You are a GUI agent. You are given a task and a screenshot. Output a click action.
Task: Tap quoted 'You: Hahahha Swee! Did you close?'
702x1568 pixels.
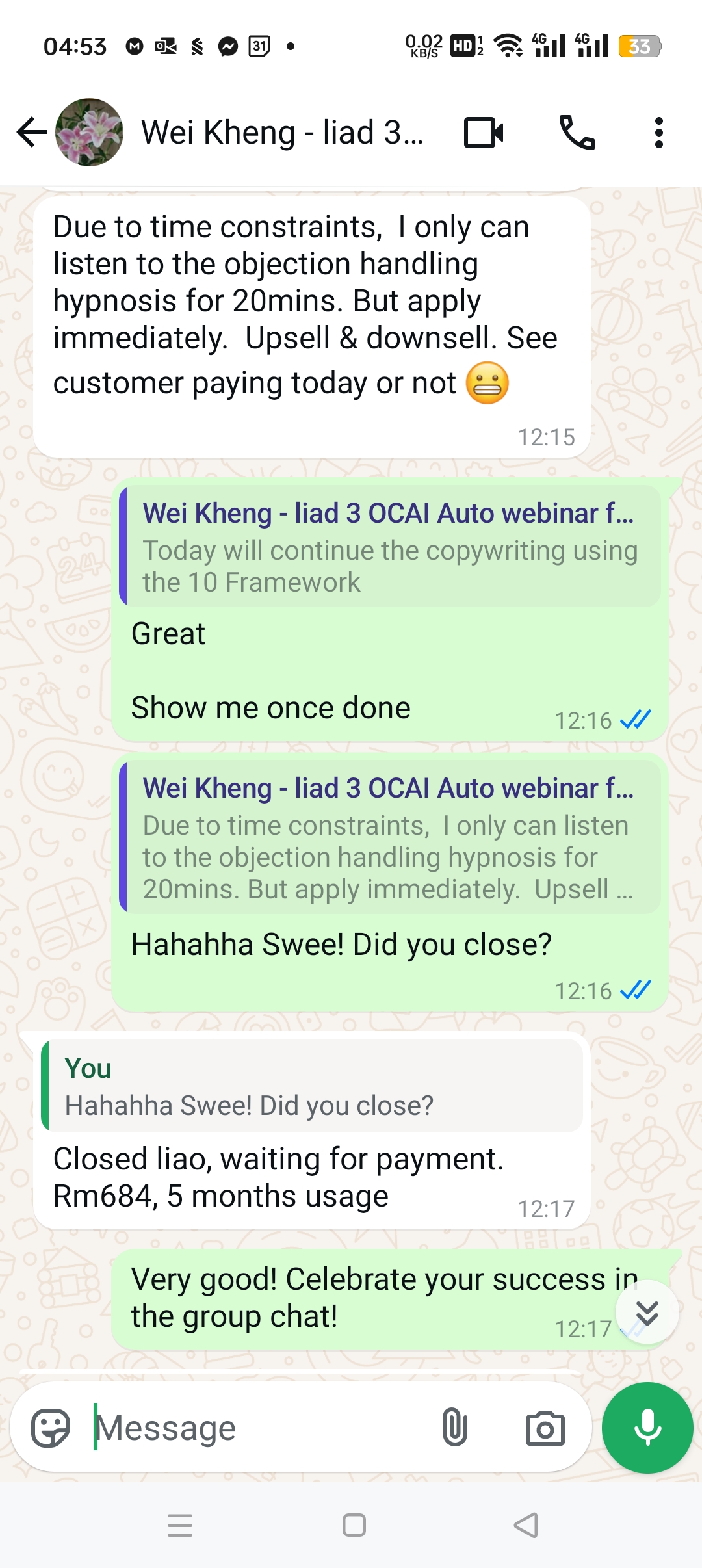pos(311,1085)
